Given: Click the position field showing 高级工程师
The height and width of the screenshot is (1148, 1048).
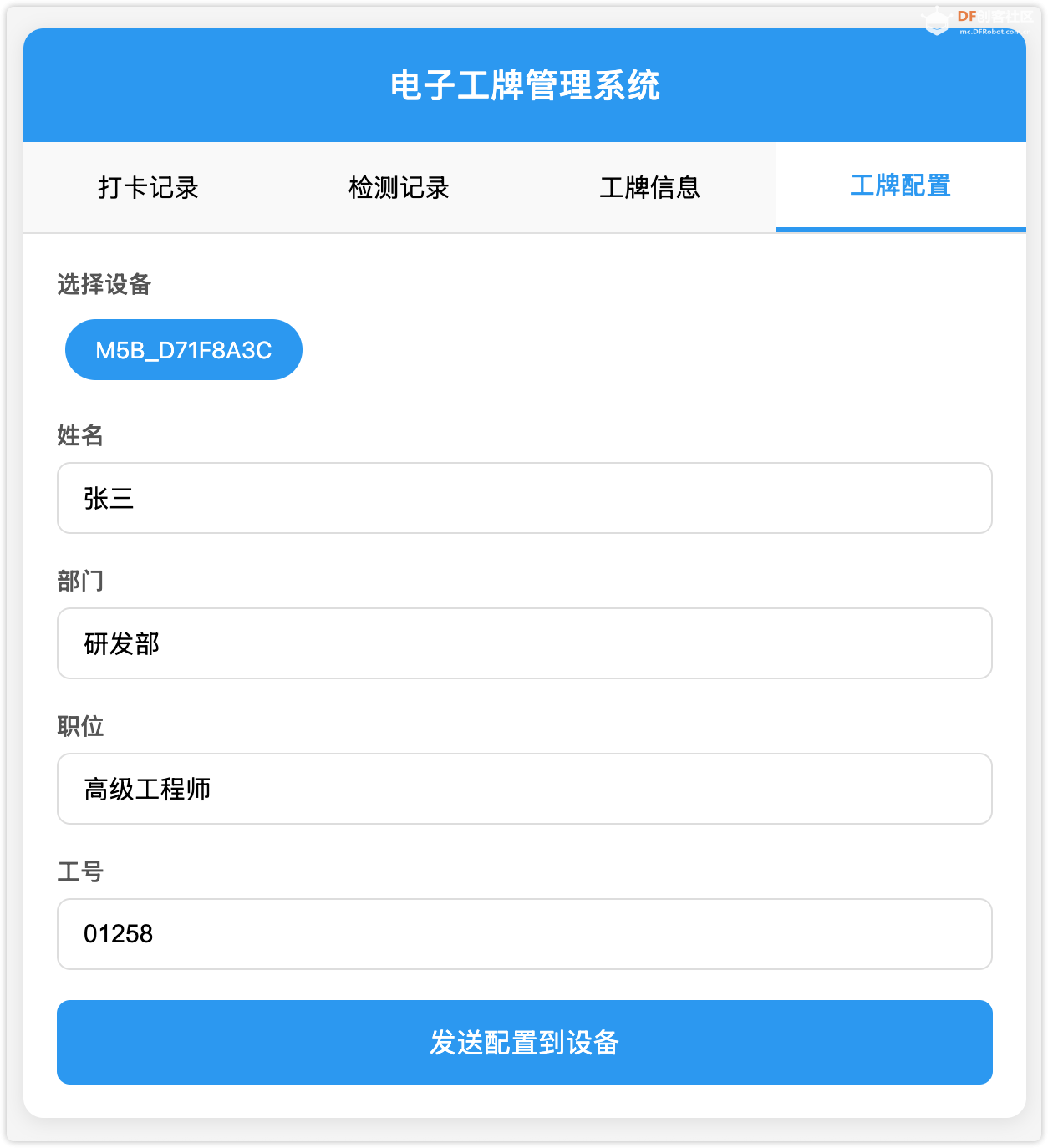Looking at the screenshot, I should click(524, 789).
